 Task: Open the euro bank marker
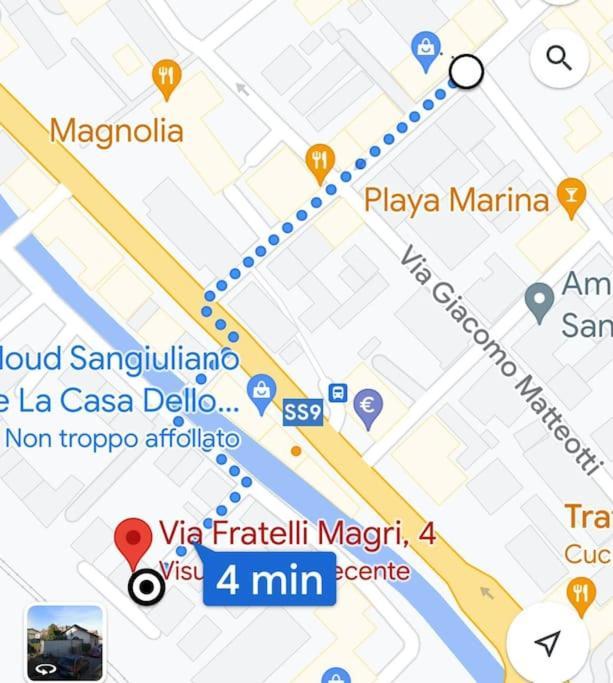pos(368,407)
